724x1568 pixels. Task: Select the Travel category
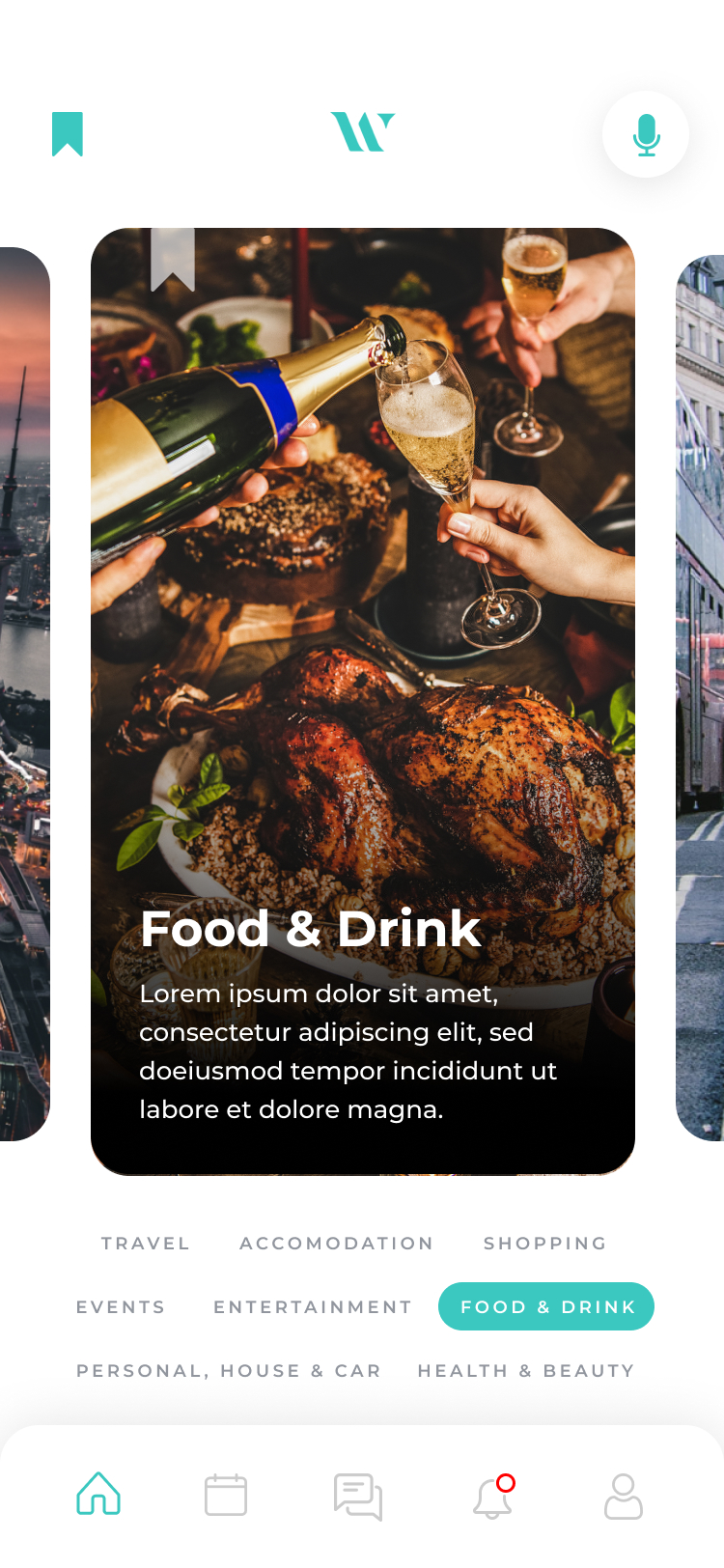click(146, 1244)
